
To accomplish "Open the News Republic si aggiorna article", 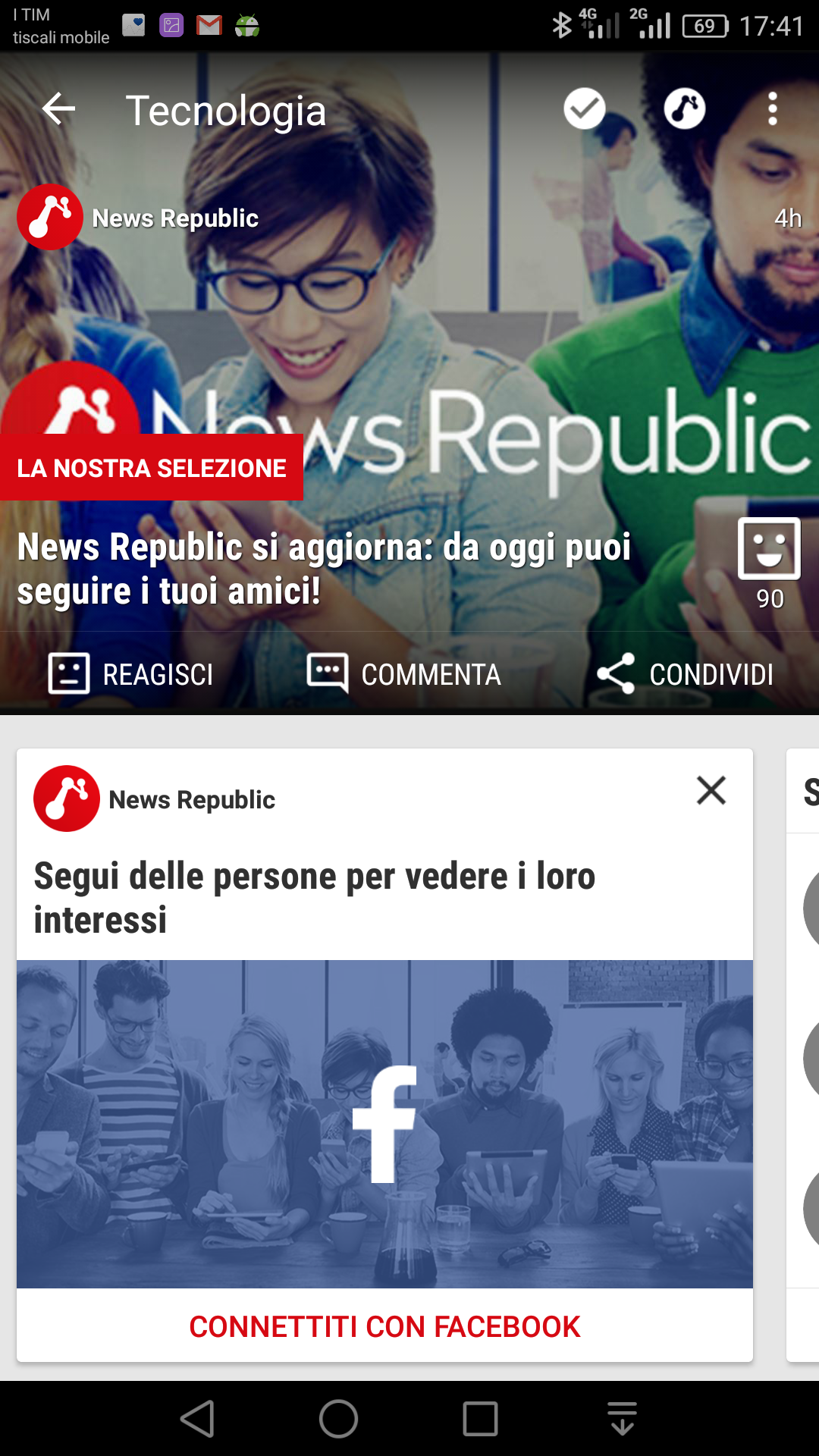I will pyautogui.click(x=324, y=569).
